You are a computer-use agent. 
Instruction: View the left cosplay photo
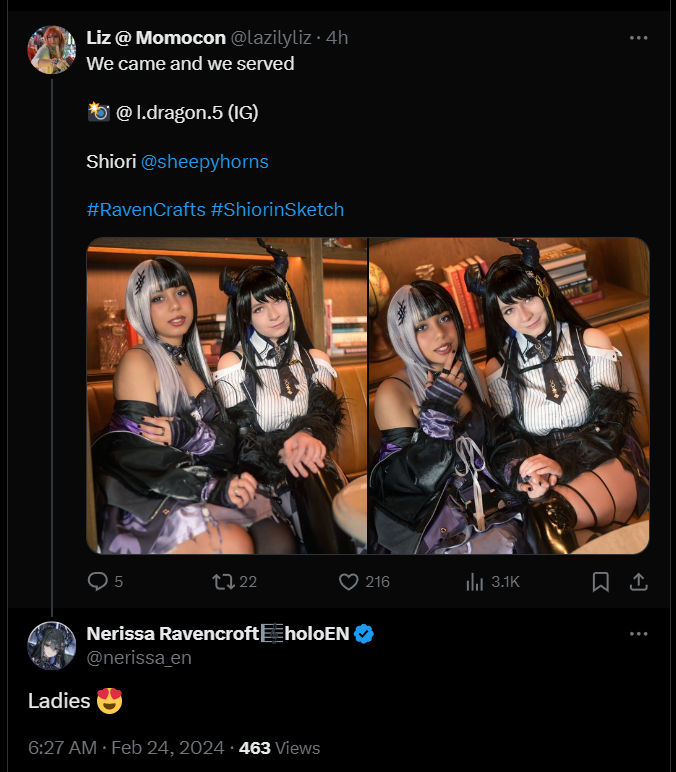(227, 395)
